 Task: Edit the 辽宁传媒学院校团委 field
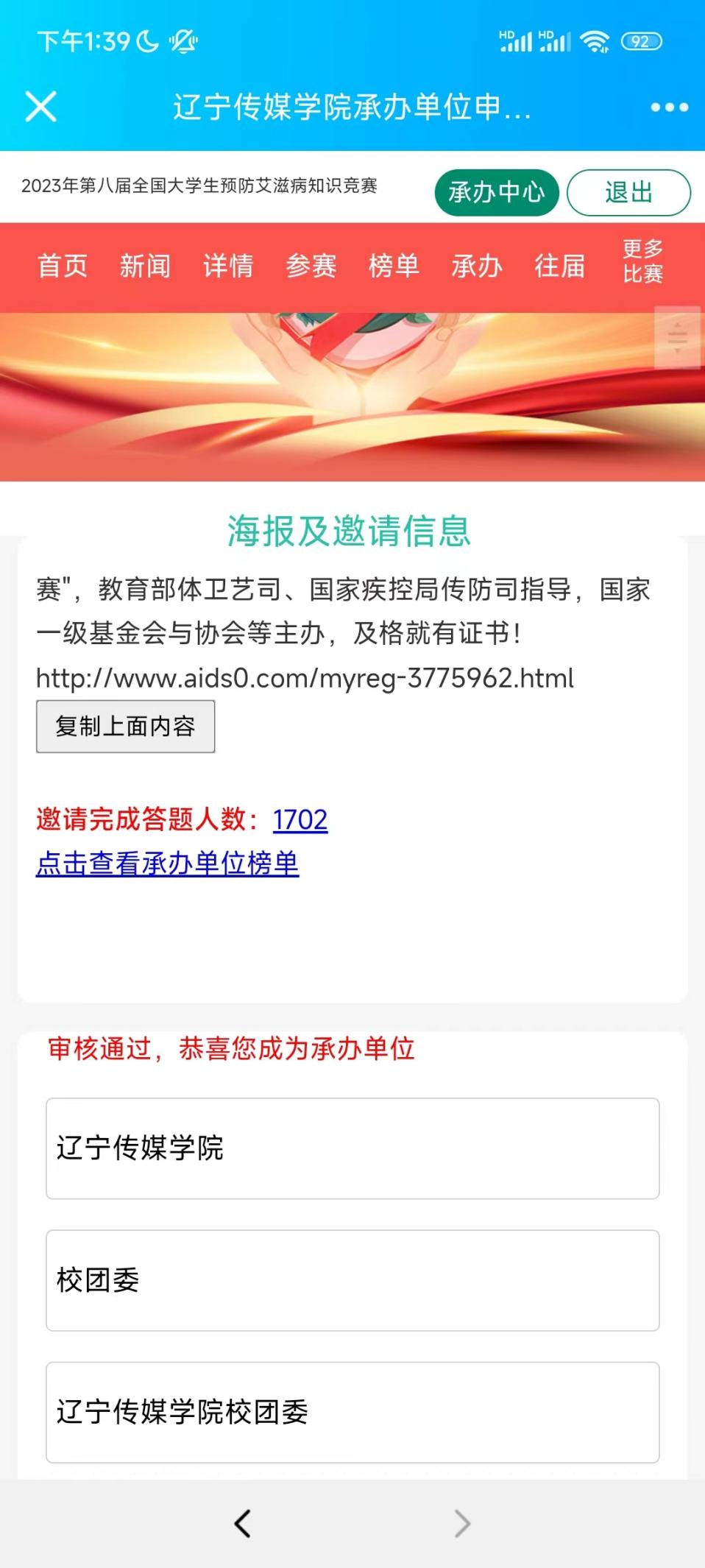352,1412
